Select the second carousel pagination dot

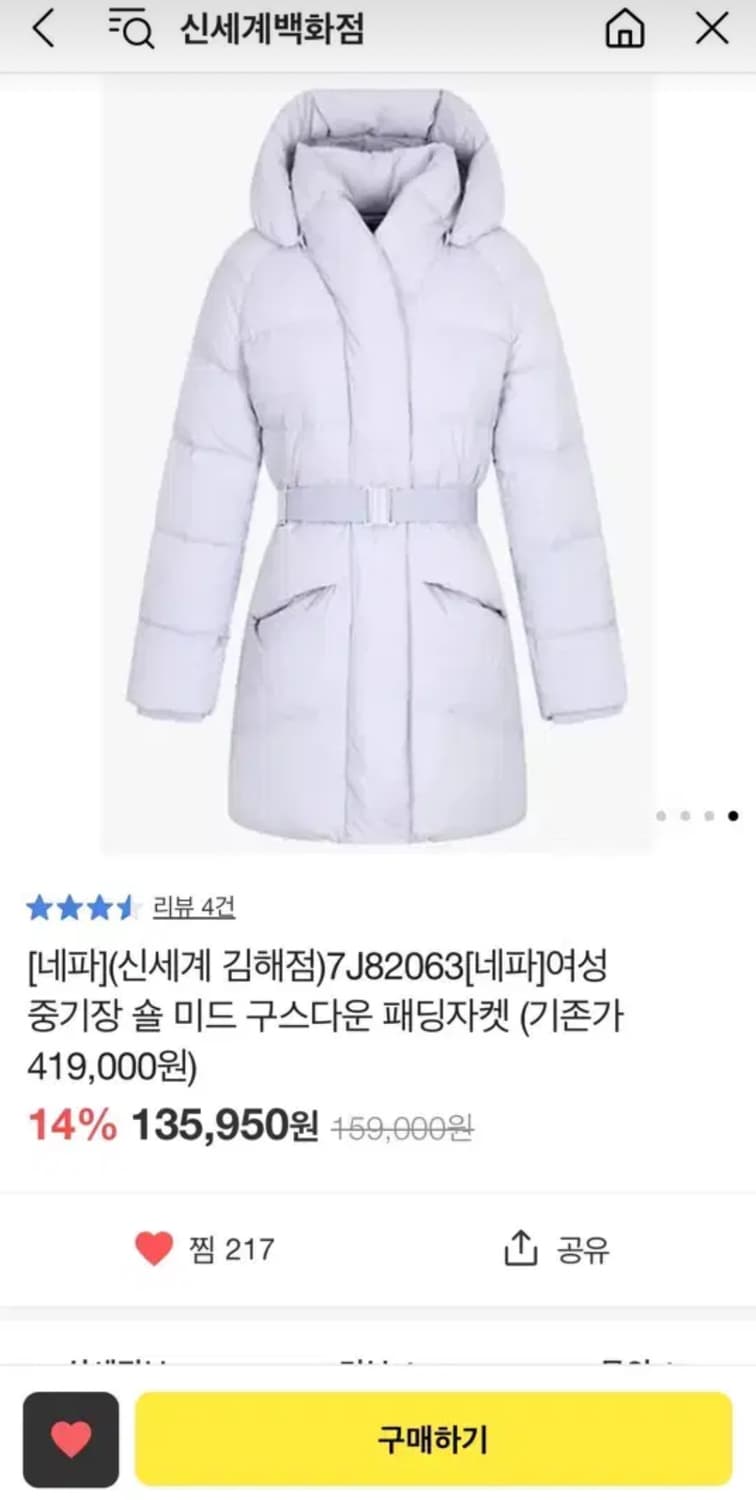click(x=687, y=817)
